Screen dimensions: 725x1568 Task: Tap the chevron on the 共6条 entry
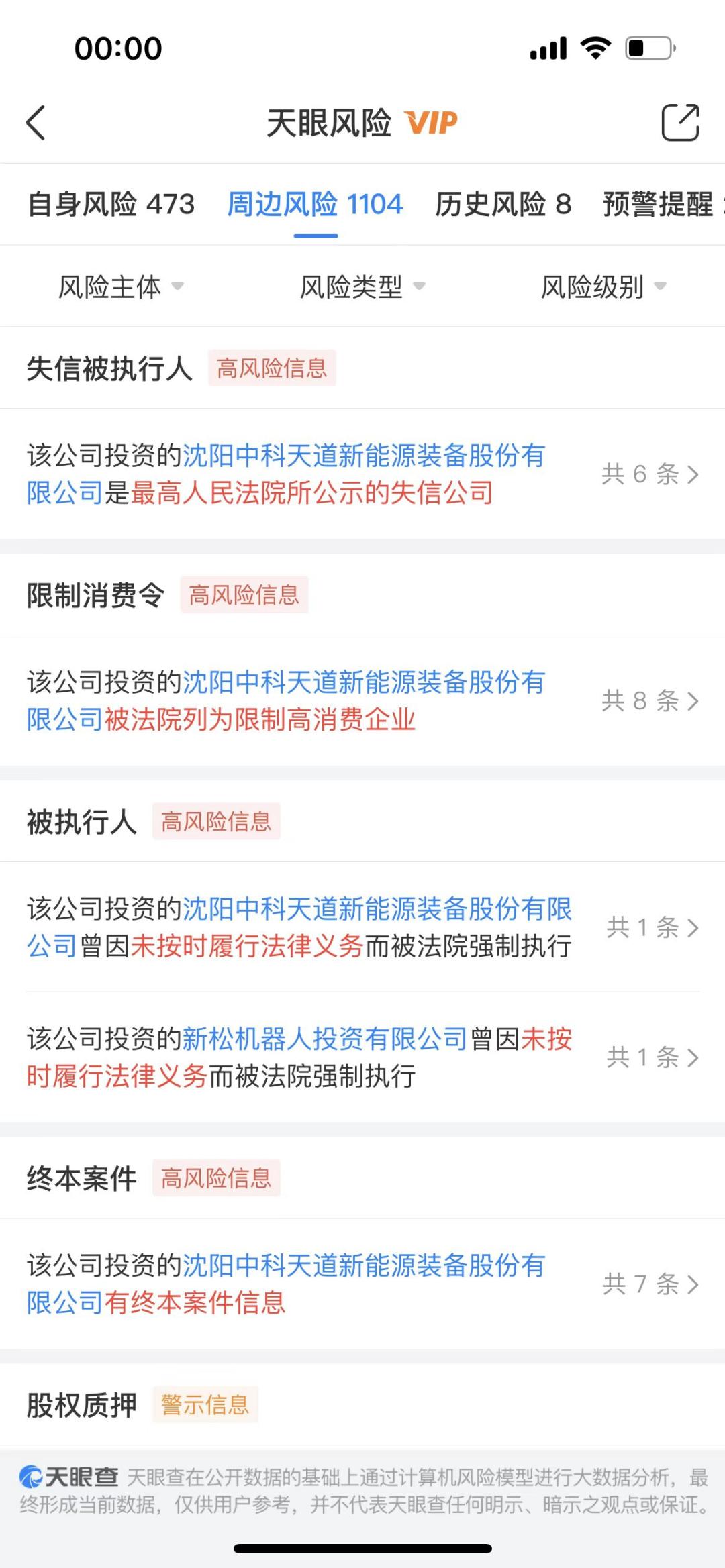694,474
